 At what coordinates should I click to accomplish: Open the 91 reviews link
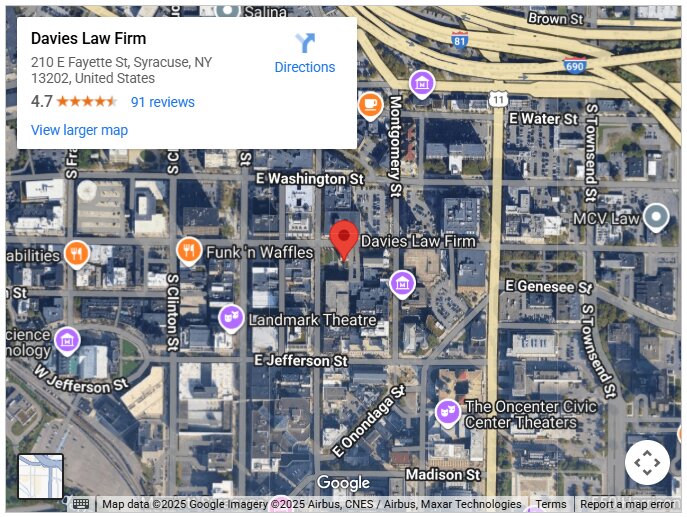(x=162, y=102)
